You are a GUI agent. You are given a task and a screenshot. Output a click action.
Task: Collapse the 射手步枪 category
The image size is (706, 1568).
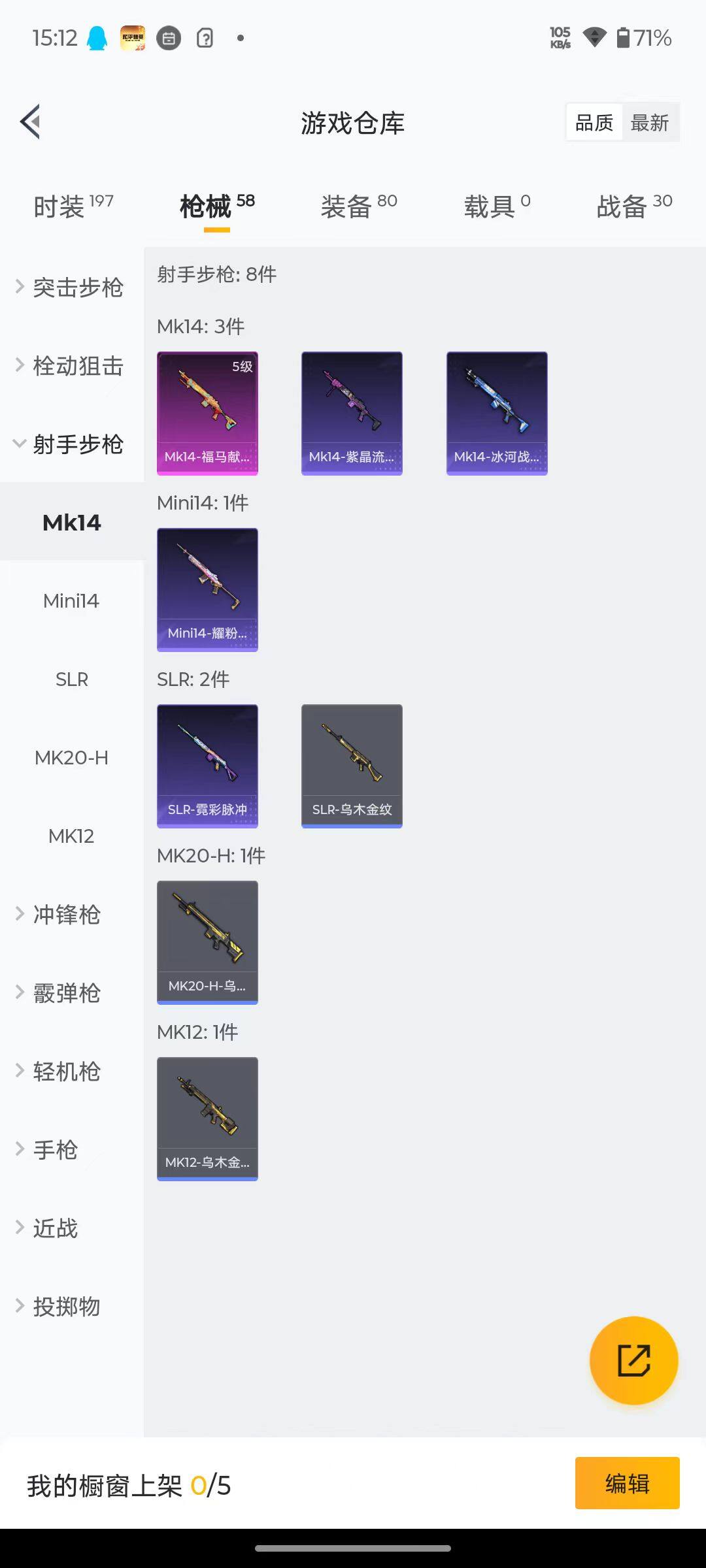click(71, 444)
